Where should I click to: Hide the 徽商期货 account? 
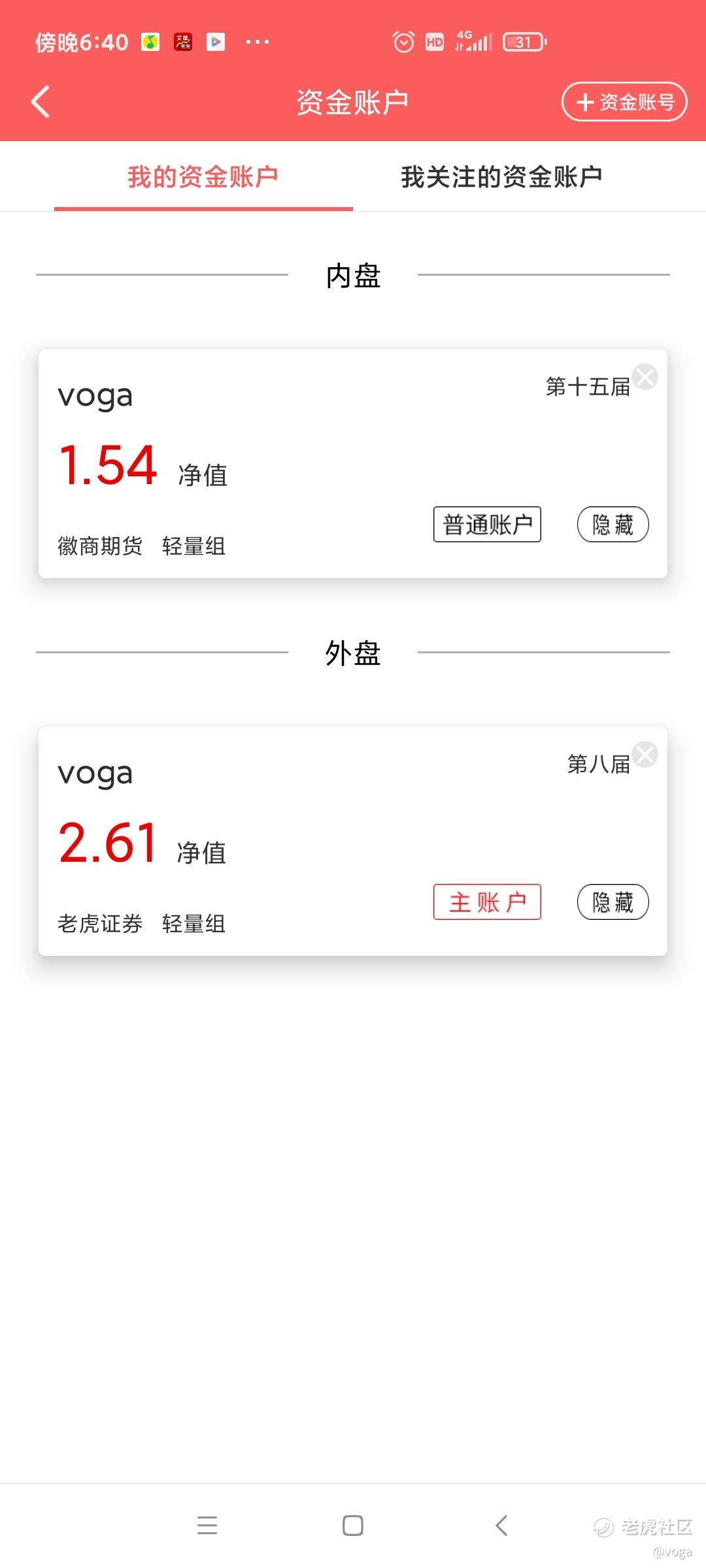point(613,524)
